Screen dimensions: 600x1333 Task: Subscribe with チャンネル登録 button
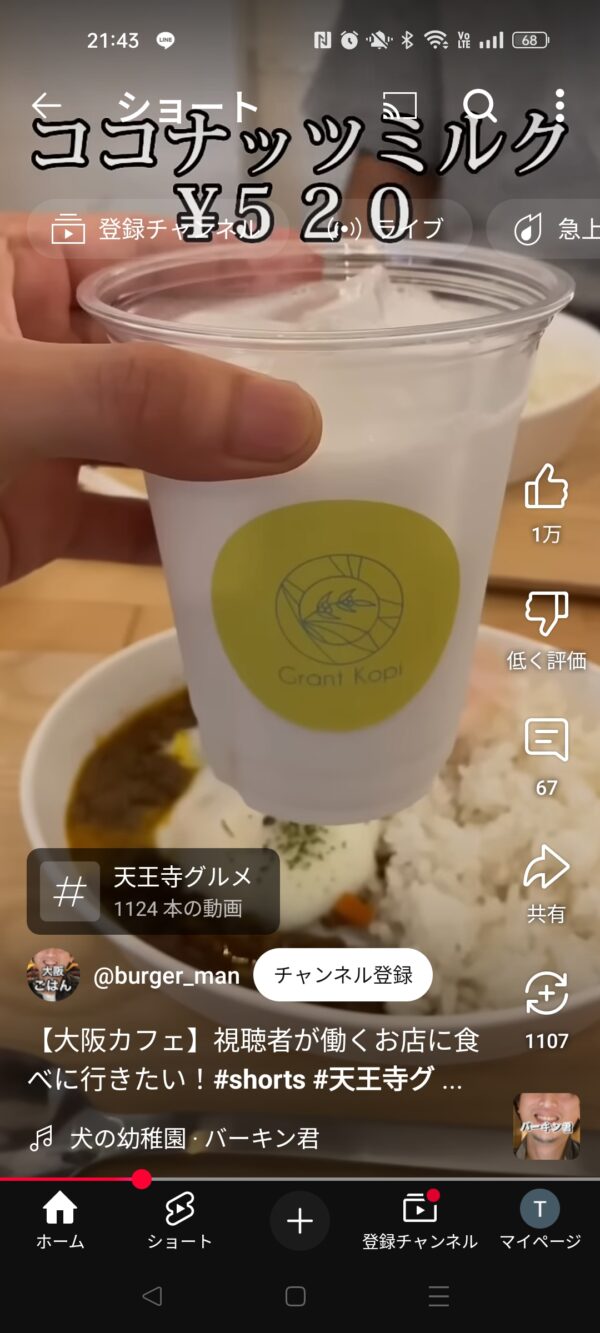[x=343, y=975]
